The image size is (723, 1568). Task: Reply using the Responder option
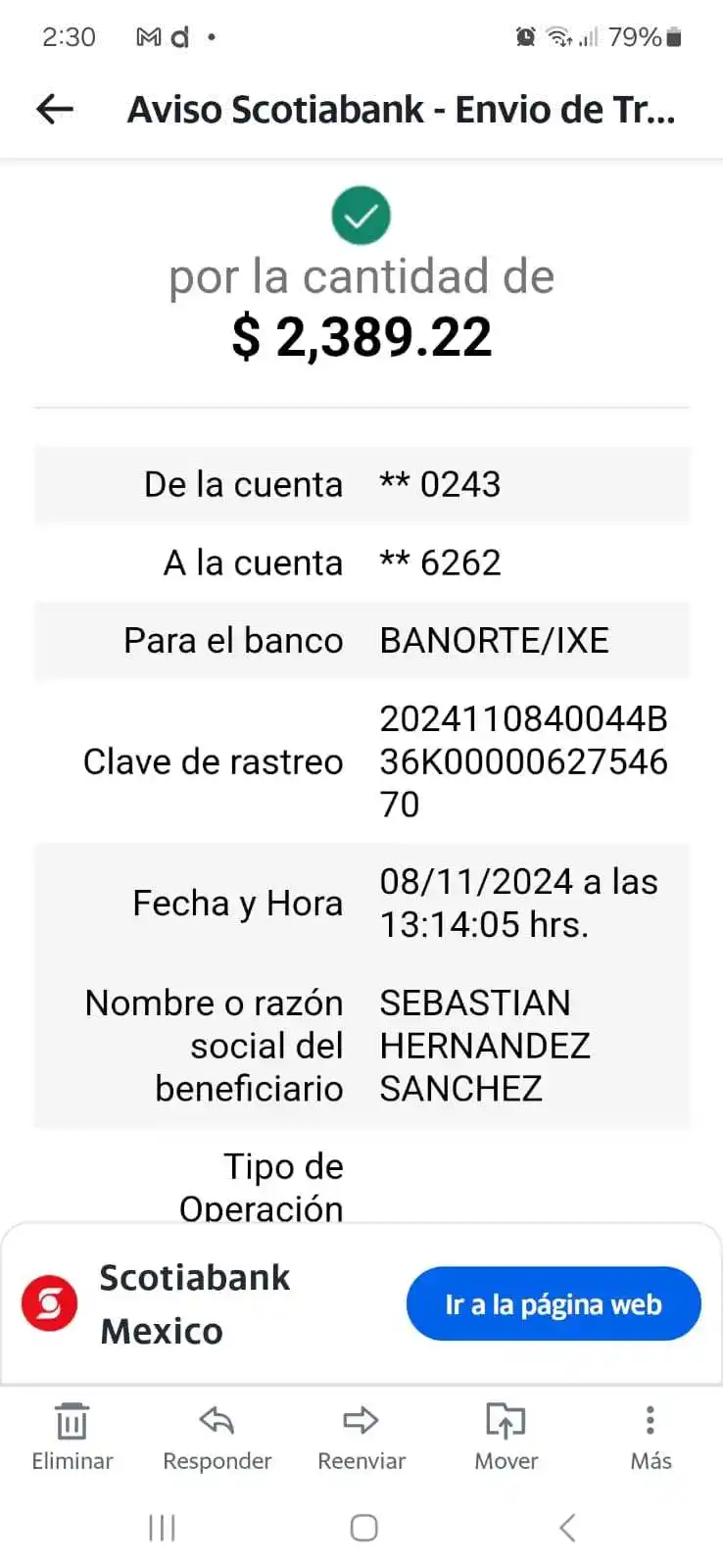click(x=217, y=1436)
